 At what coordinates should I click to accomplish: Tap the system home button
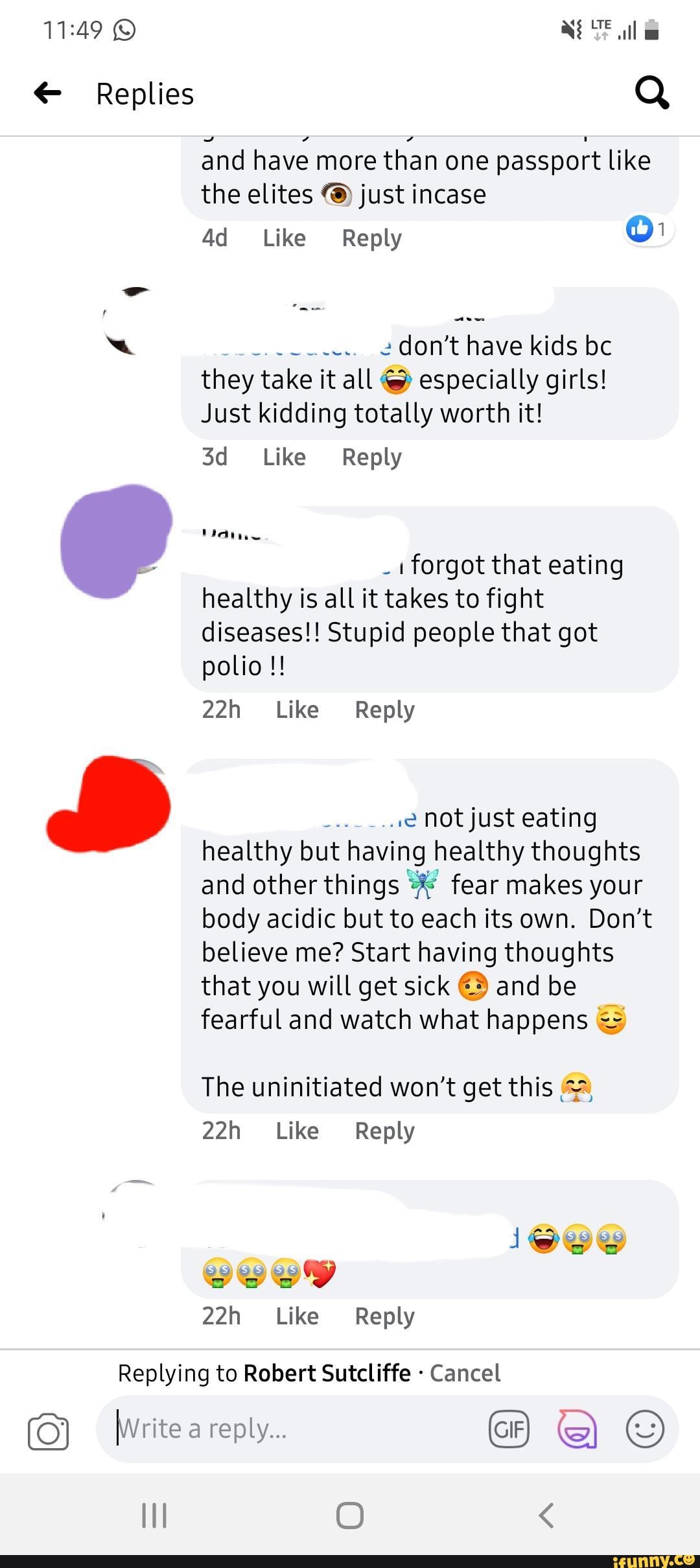tap(350, 1516)
